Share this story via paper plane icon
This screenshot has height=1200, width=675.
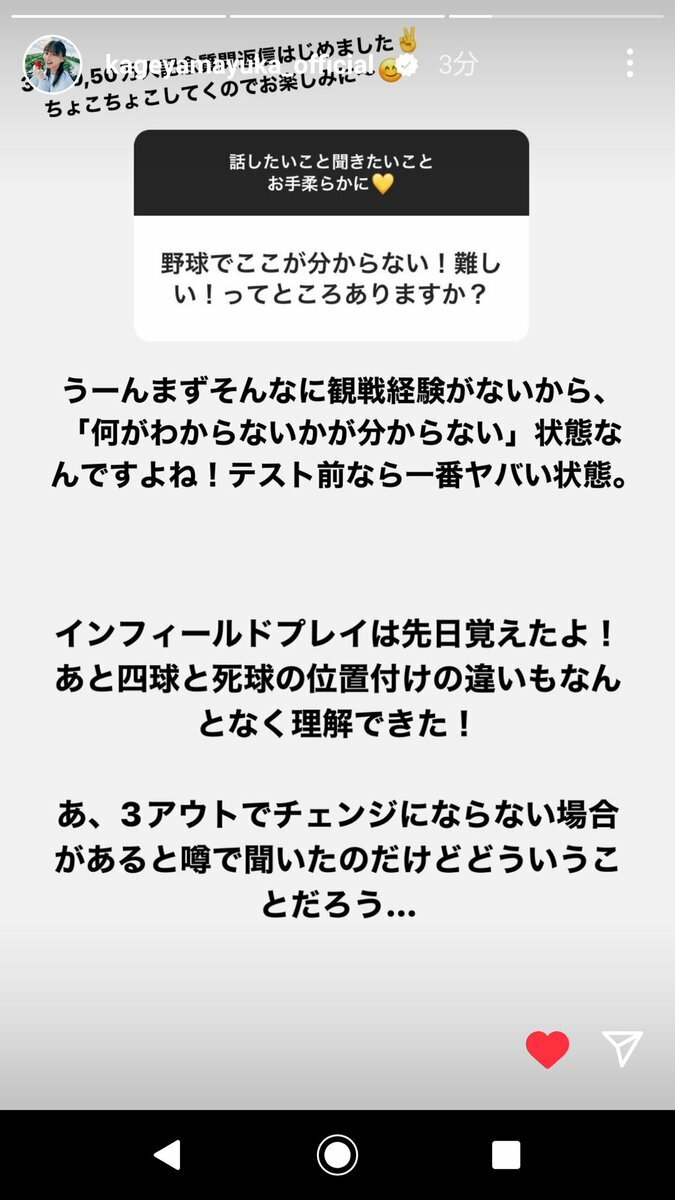click(x=622, y=1048)
